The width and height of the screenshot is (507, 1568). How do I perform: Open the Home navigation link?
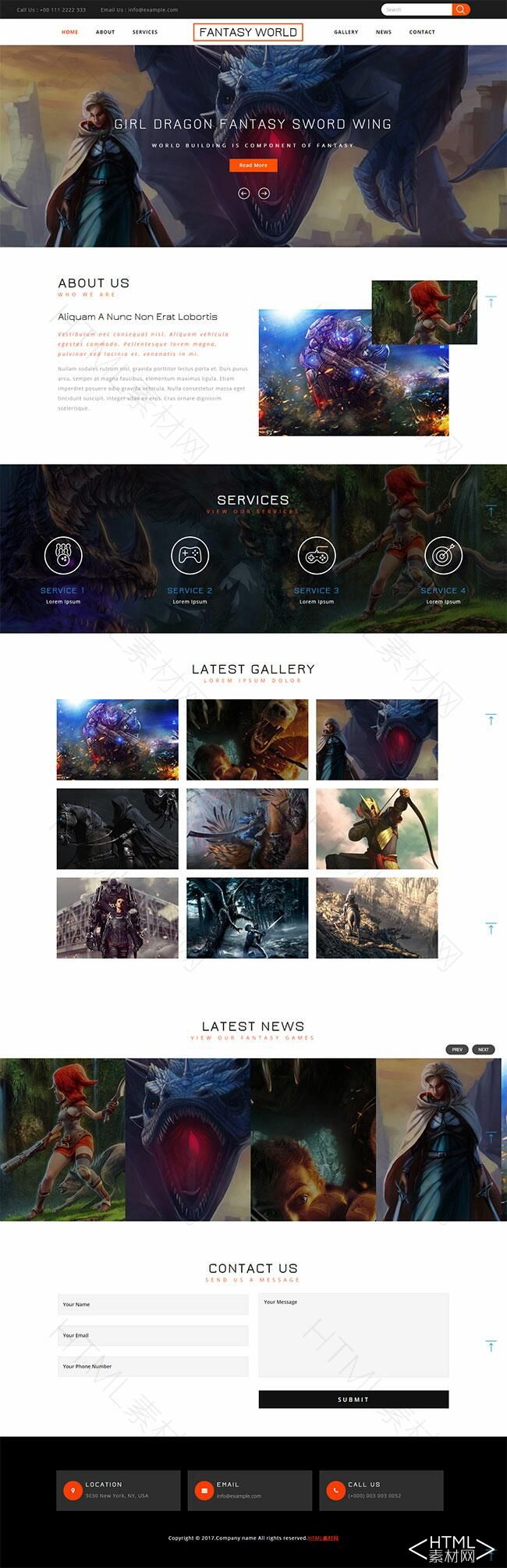69,32
